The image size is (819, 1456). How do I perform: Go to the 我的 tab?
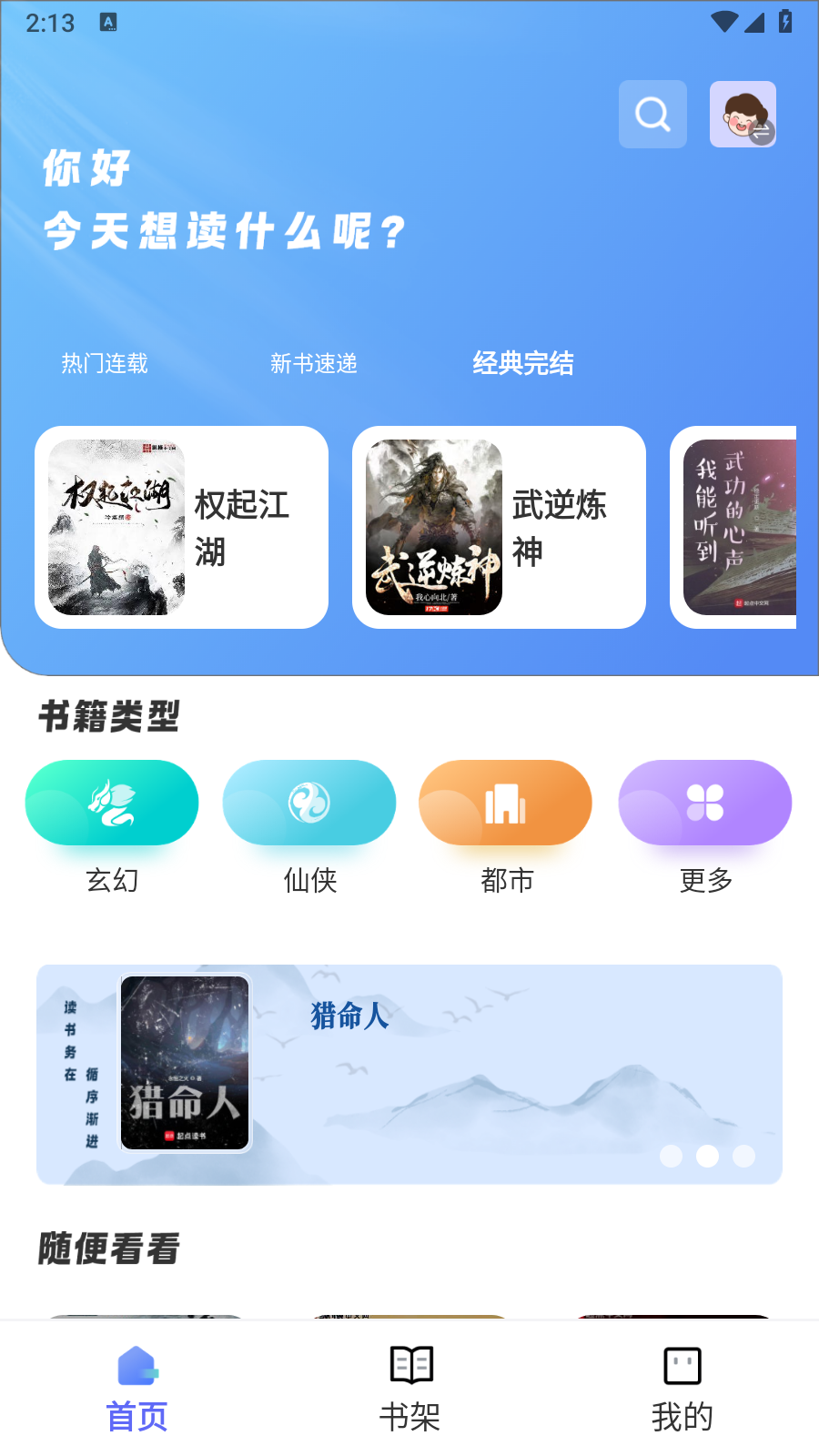(682, 1389)
